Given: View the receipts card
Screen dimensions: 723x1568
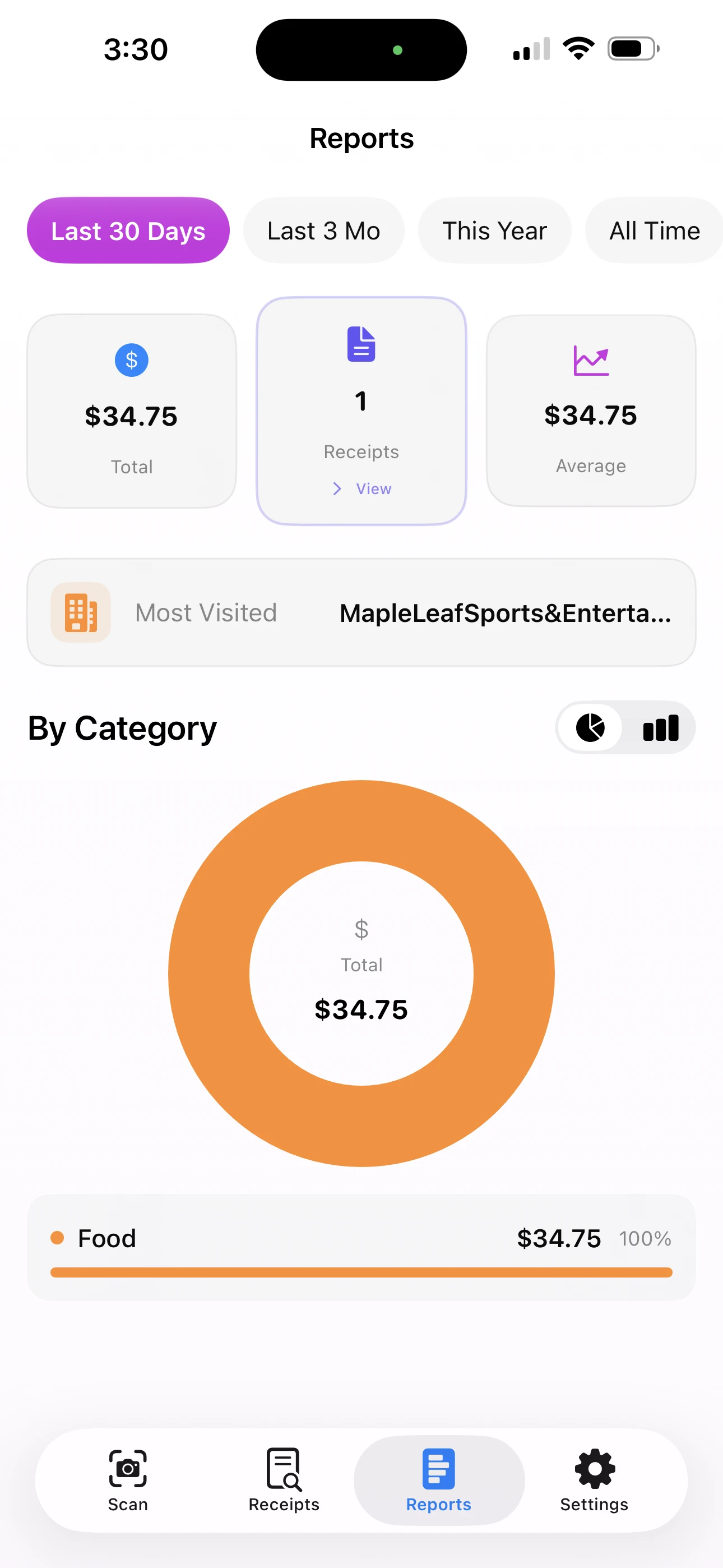Looking at the screenshot, I should 361,412.
